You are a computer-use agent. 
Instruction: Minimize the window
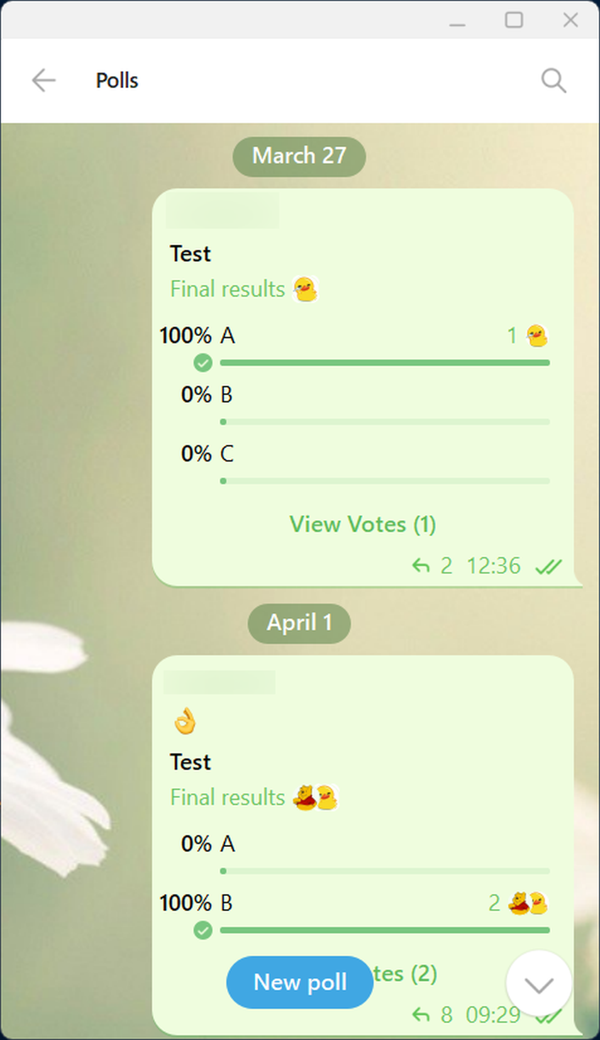[x=457, y=20]
